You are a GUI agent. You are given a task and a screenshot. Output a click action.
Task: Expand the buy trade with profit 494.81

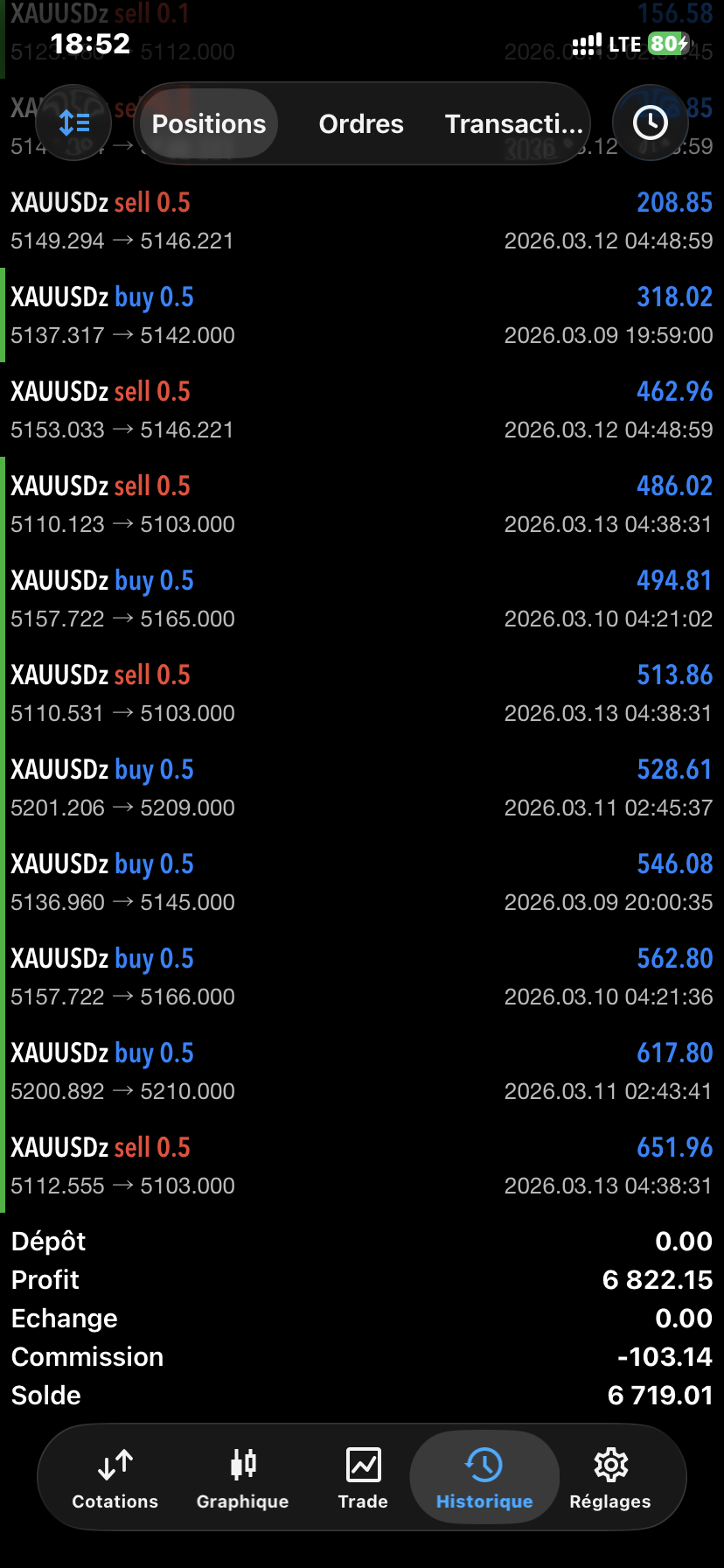click(x=362, y=598)
